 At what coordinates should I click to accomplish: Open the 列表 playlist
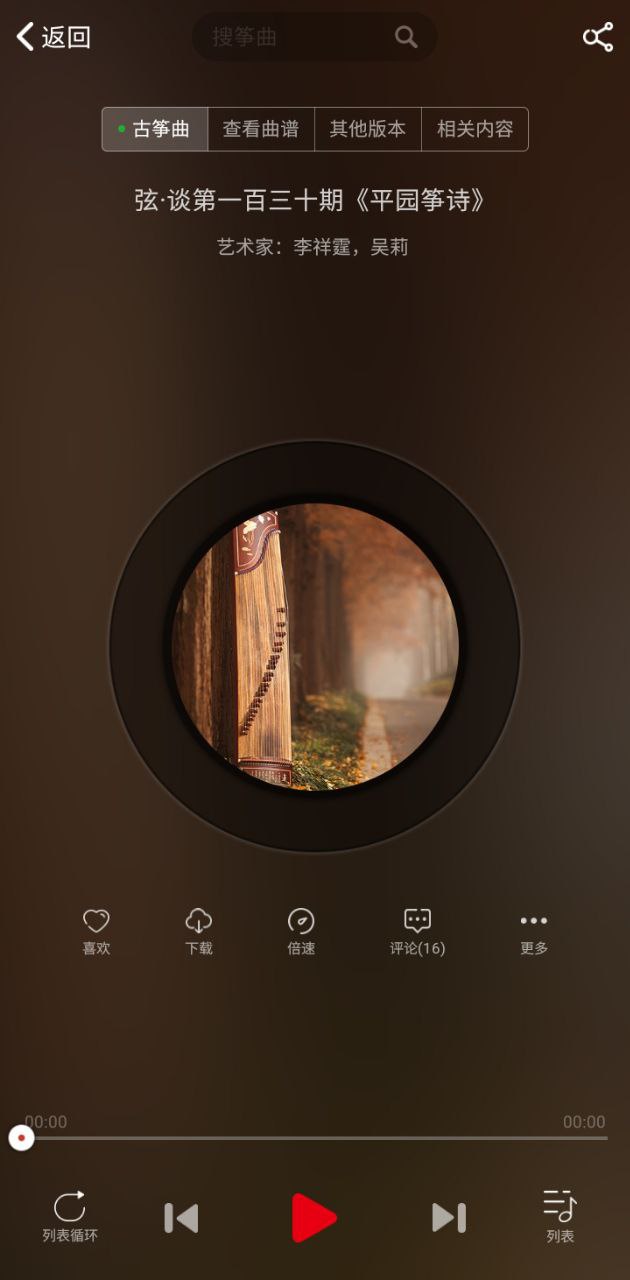560,1216
